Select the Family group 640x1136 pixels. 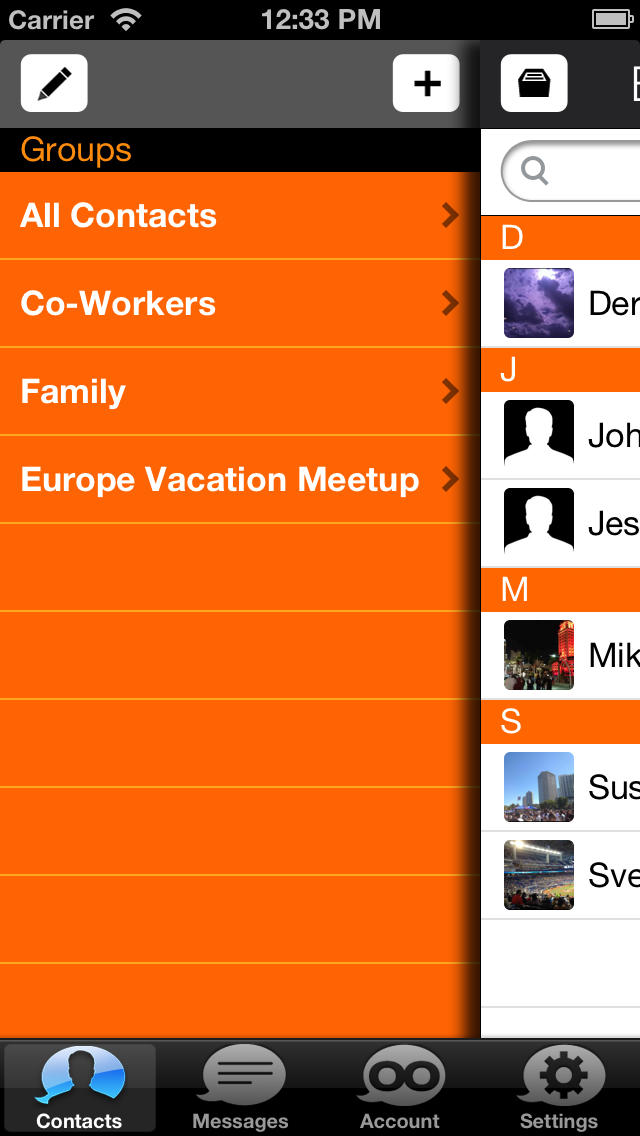click(240, 392)
